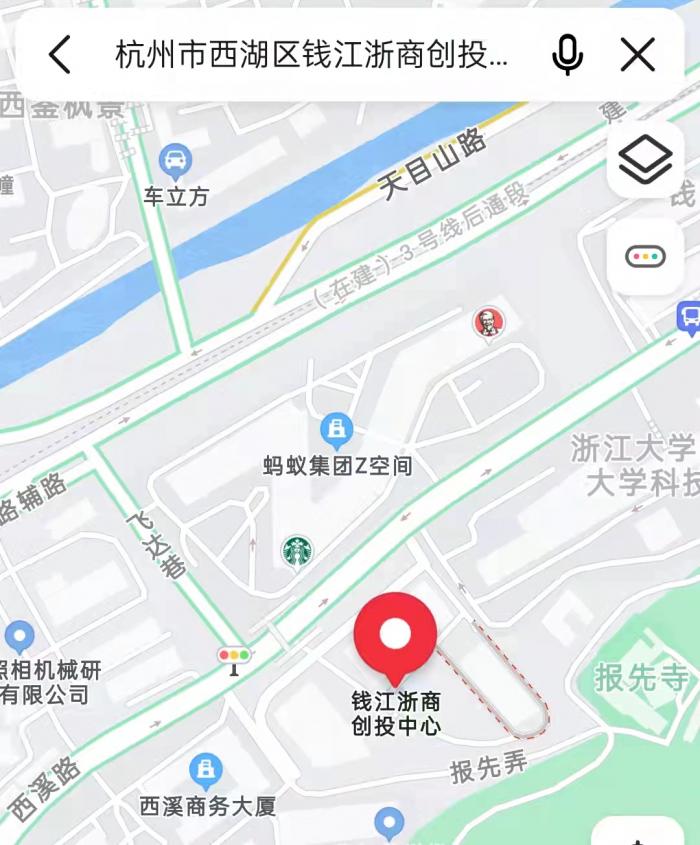The width and height of the screenshot is (700, 845).
Task: Clear the search with the X
Action: pos(637,54)
